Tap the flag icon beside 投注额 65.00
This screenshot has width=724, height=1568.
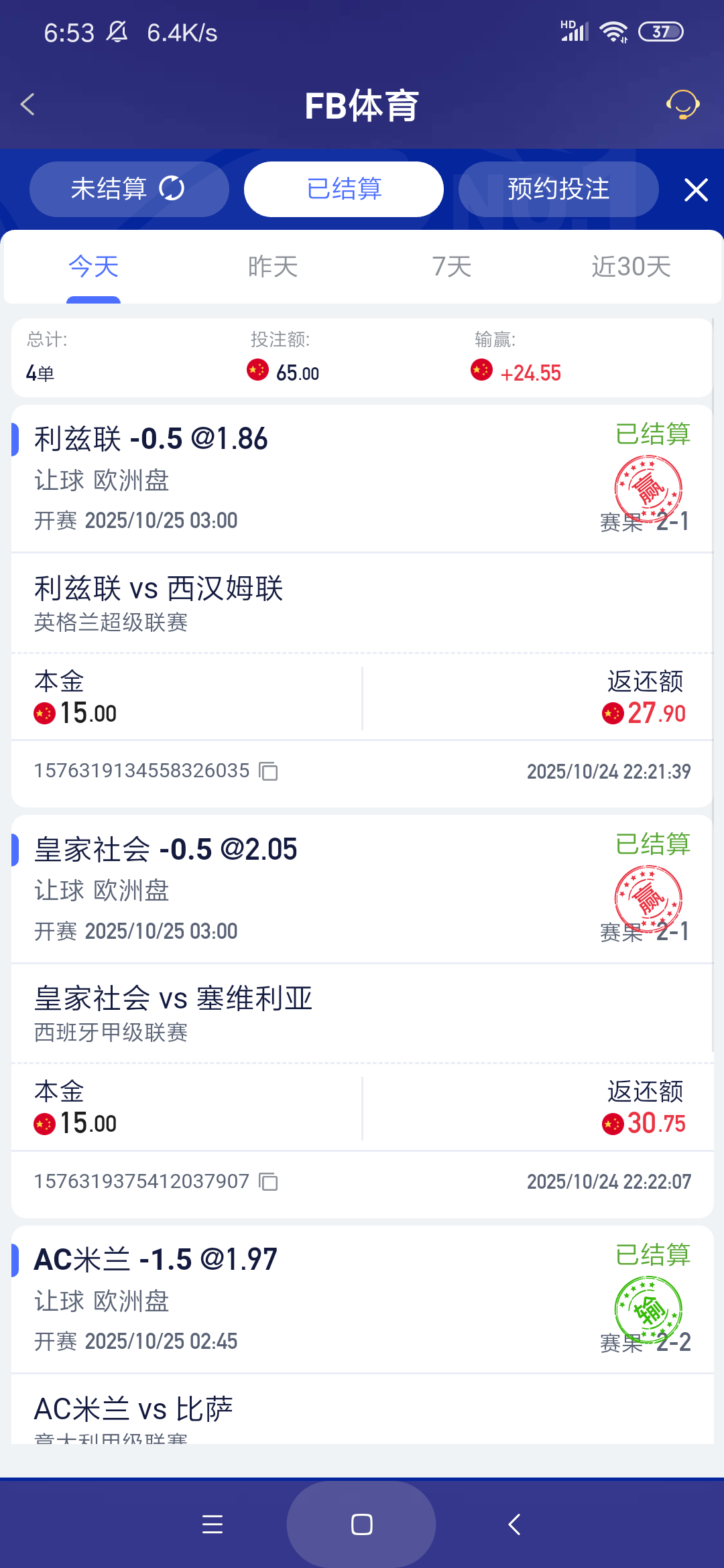(257, 369)
